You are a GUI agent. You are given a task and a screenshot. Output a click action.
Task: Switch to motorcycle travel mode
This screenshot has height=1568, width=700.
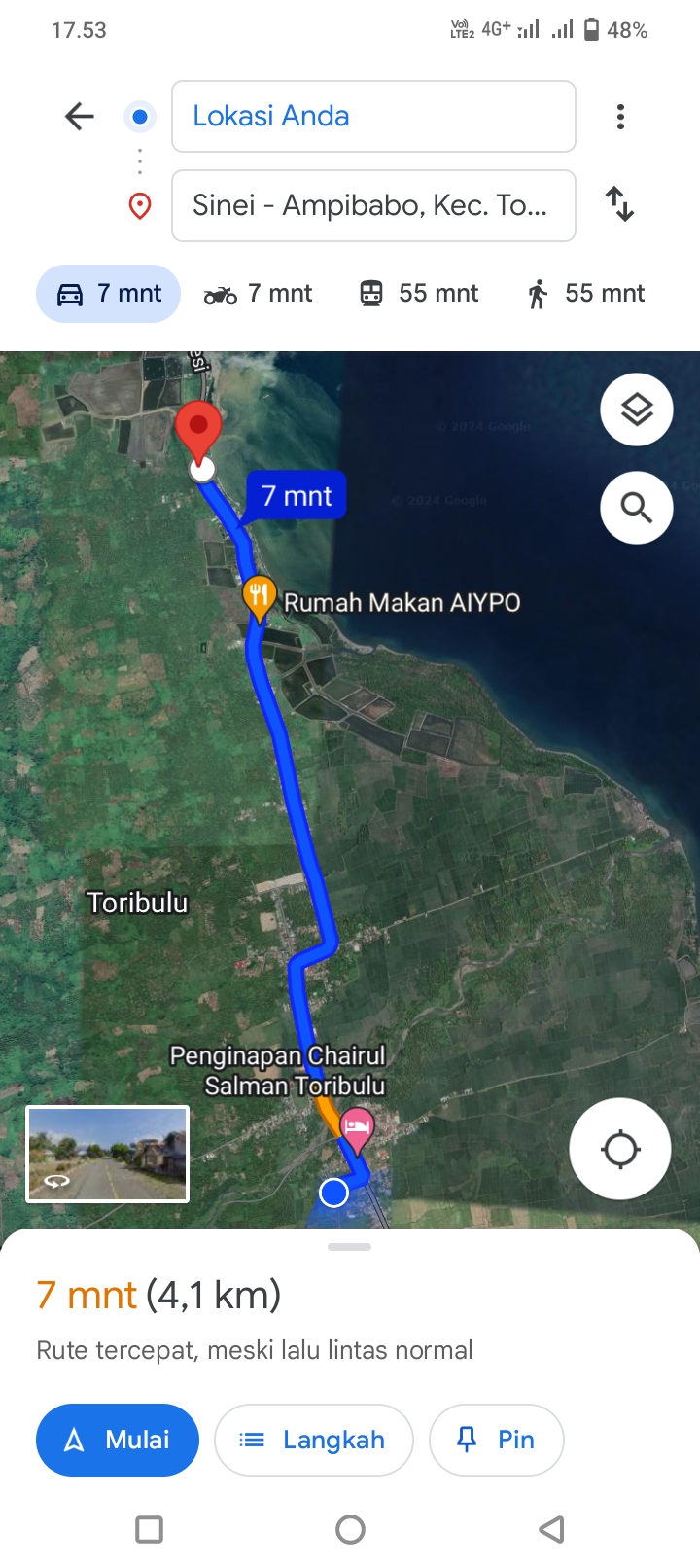(259, 294)
